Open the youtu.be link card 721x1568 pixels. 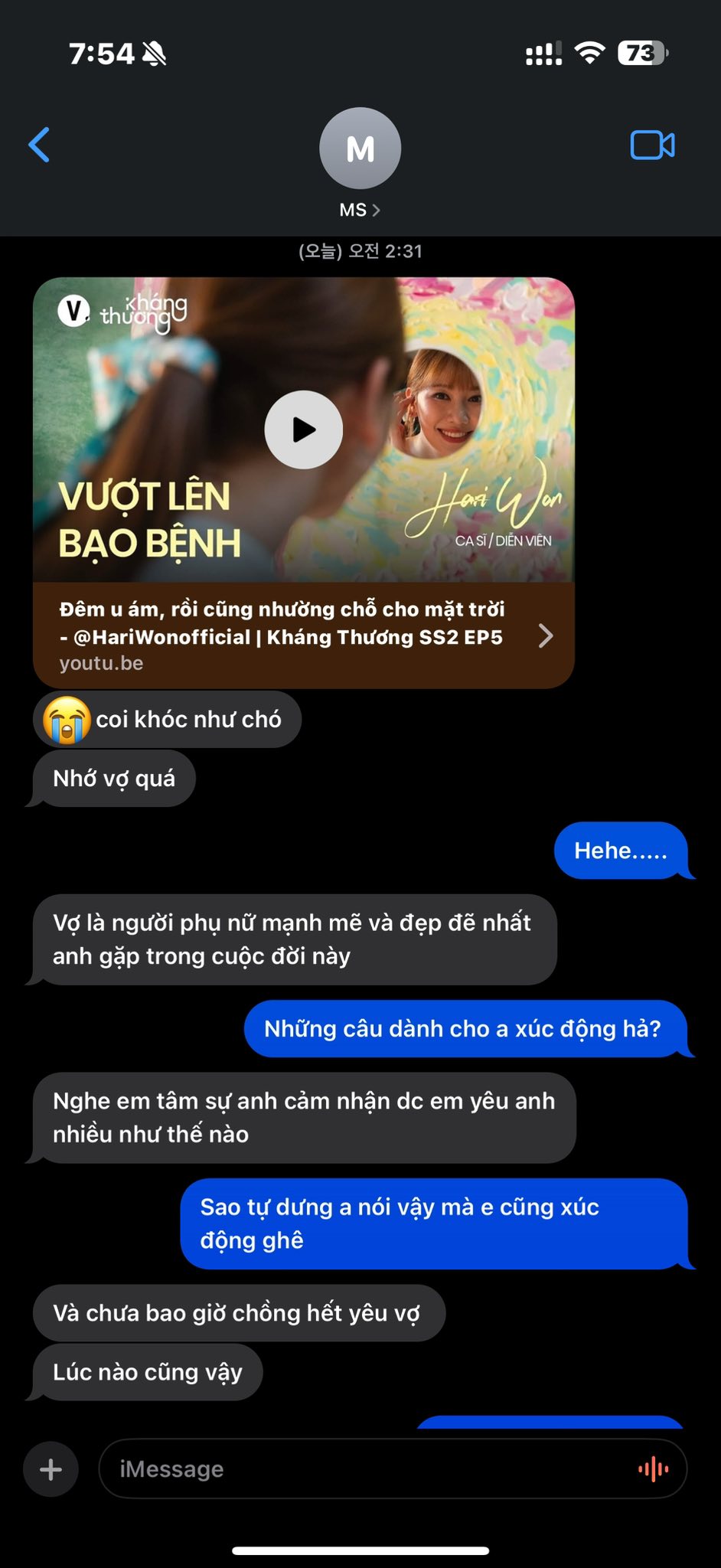[x=303, y=635]
